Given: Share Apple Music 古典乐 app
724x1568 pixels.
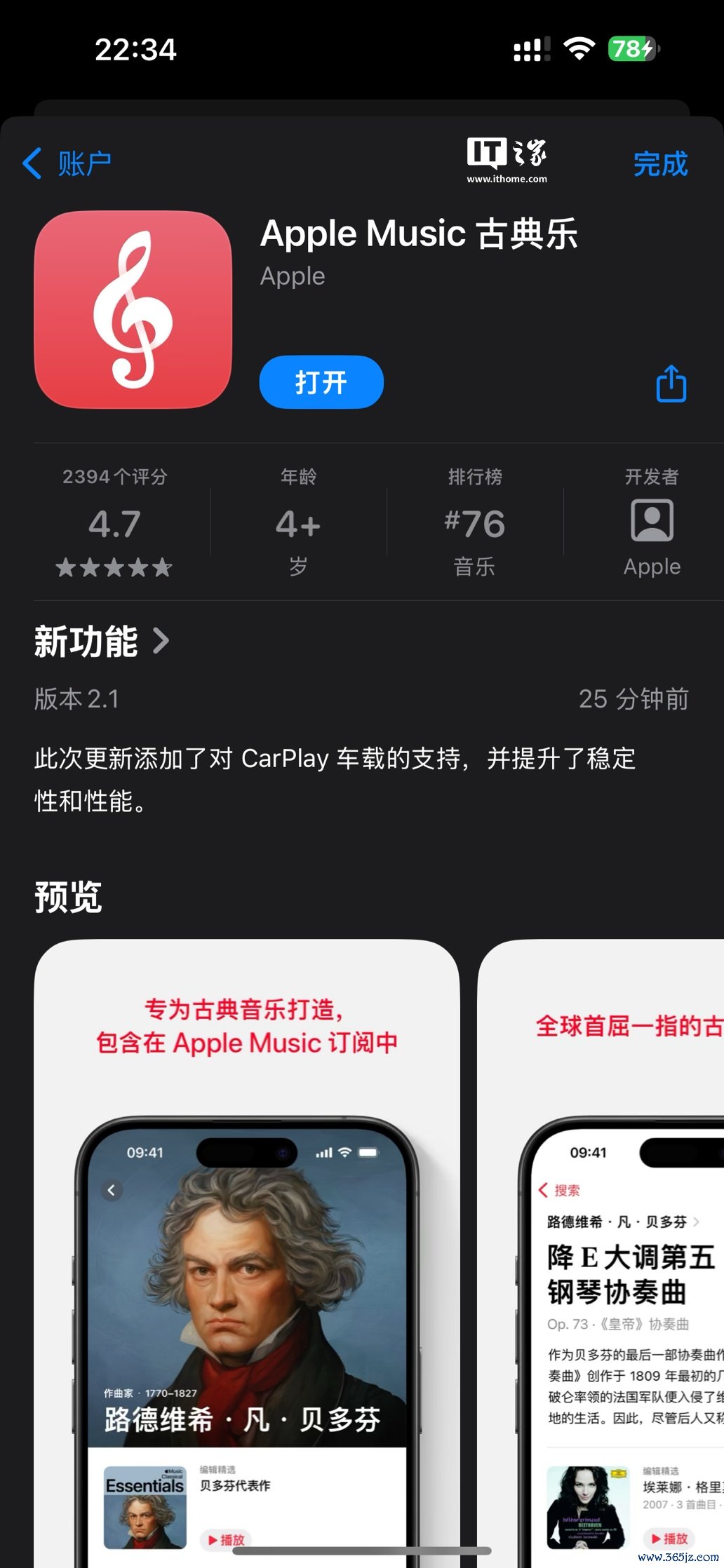Looking at the screenshot, I should point(671,384).
